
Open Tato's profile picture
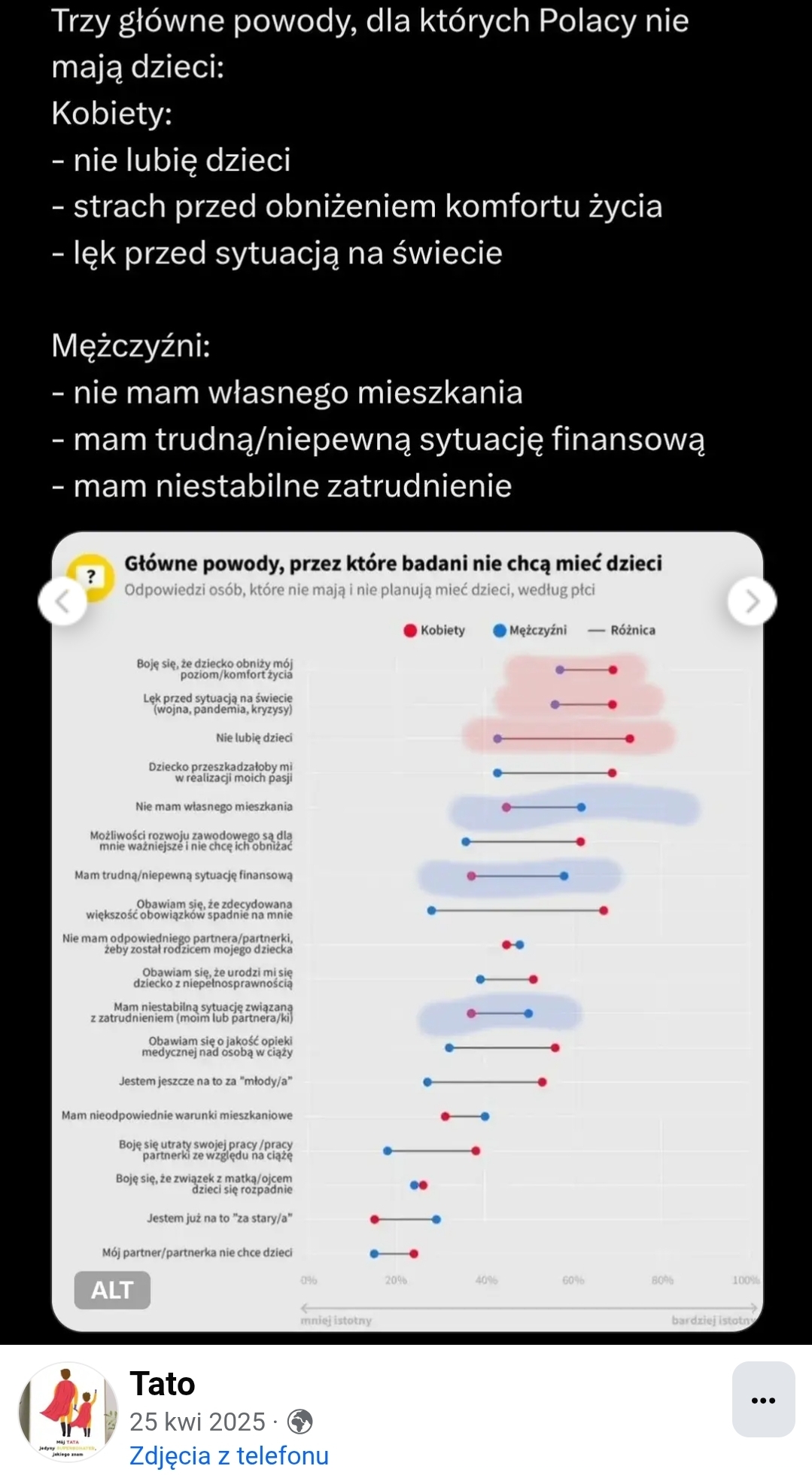coord(68,1411)
